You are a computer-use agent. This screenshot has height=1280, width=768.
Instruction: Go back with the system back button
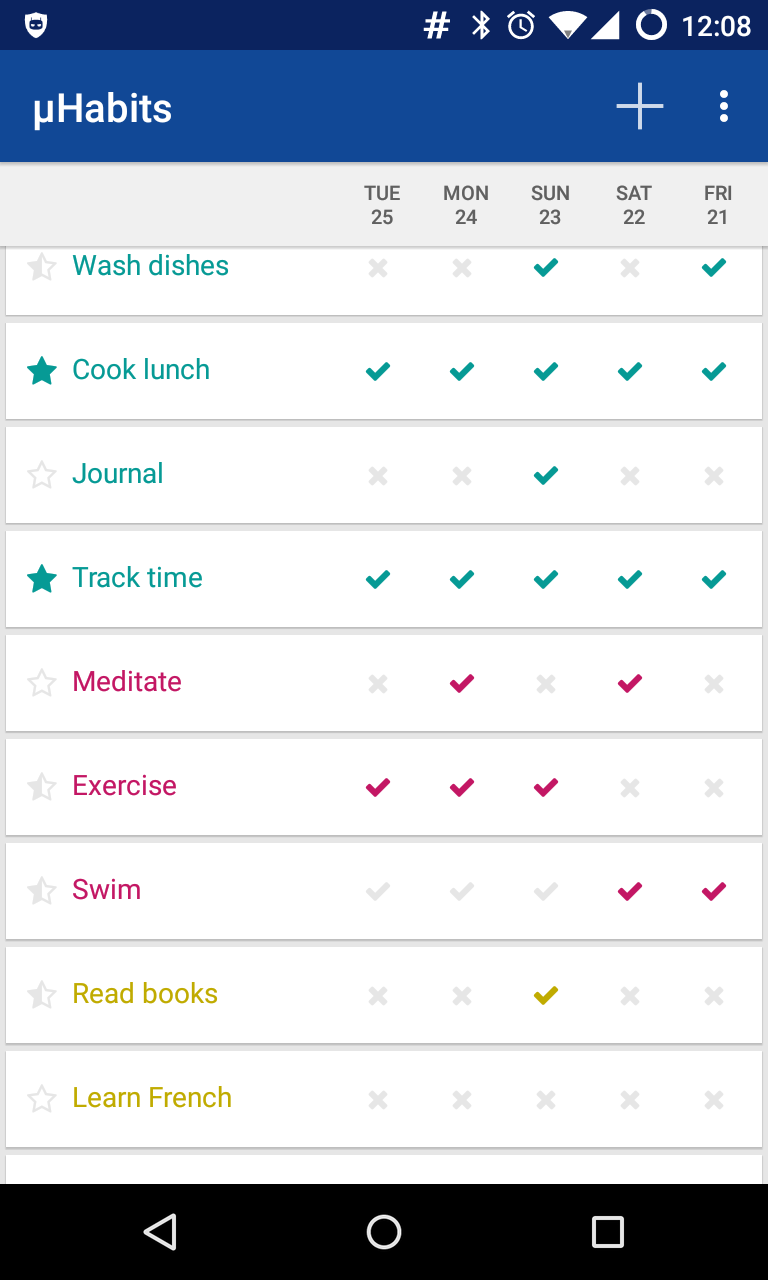160,1232
